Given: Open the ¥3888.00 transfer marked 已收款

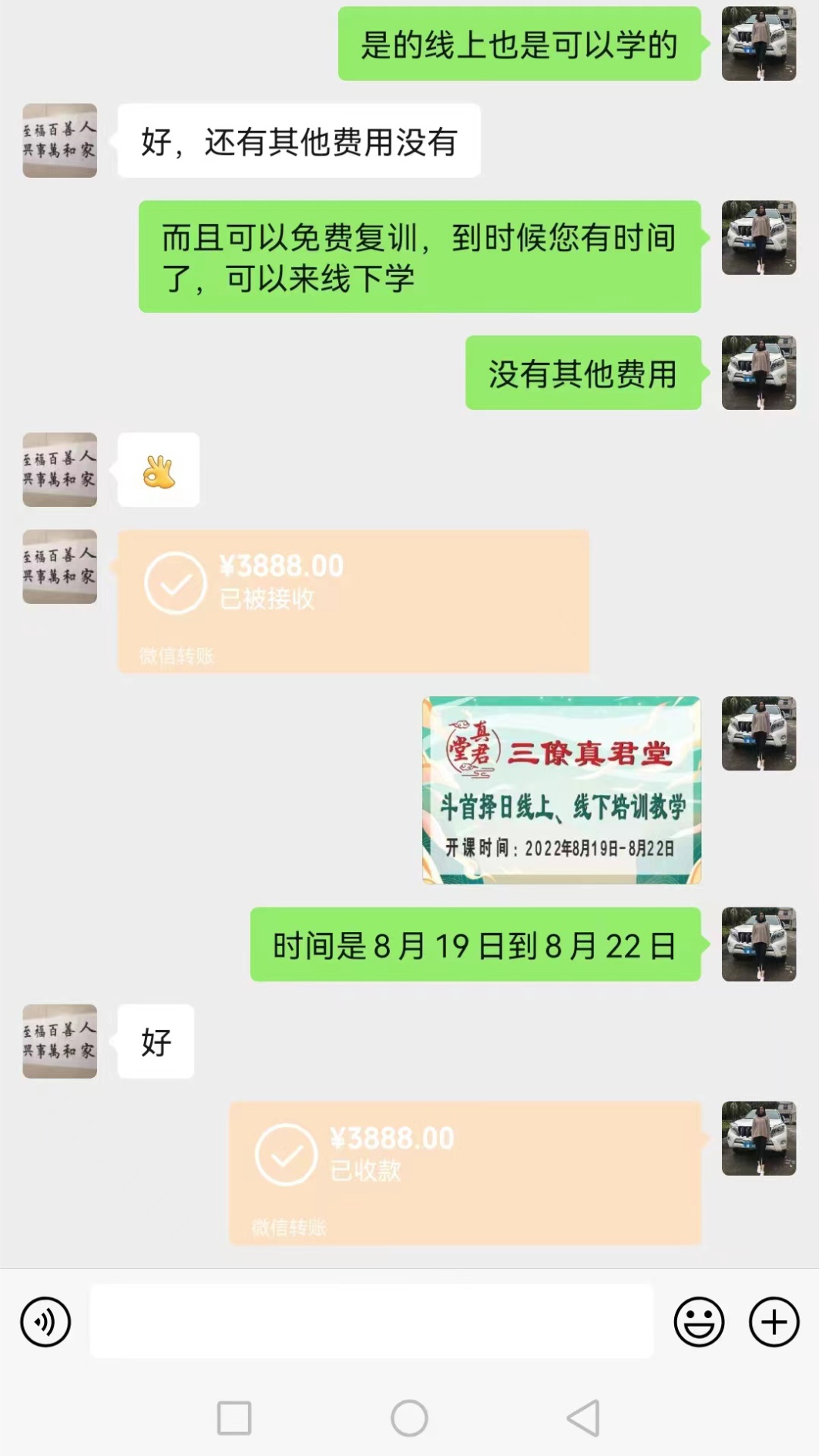Looking at the screenshot, I should (465, 1173).
